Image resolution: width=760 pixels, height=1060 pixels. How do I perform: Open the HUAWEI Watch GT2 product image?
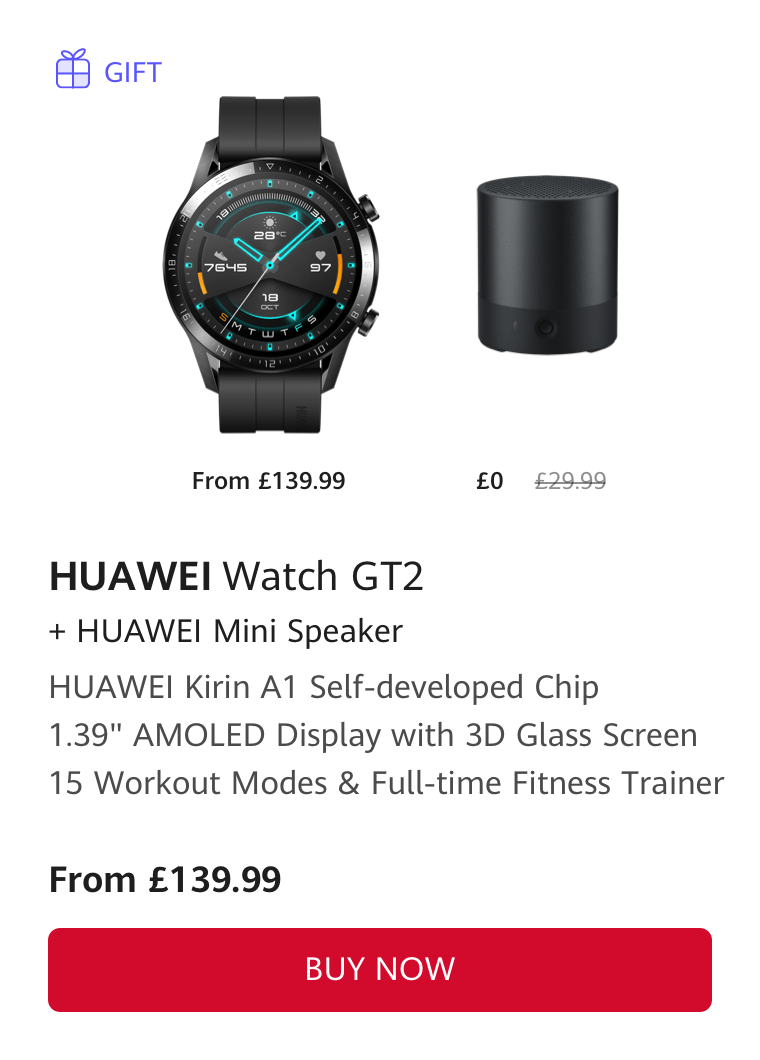pyautogui.click(x=268, y=264)
